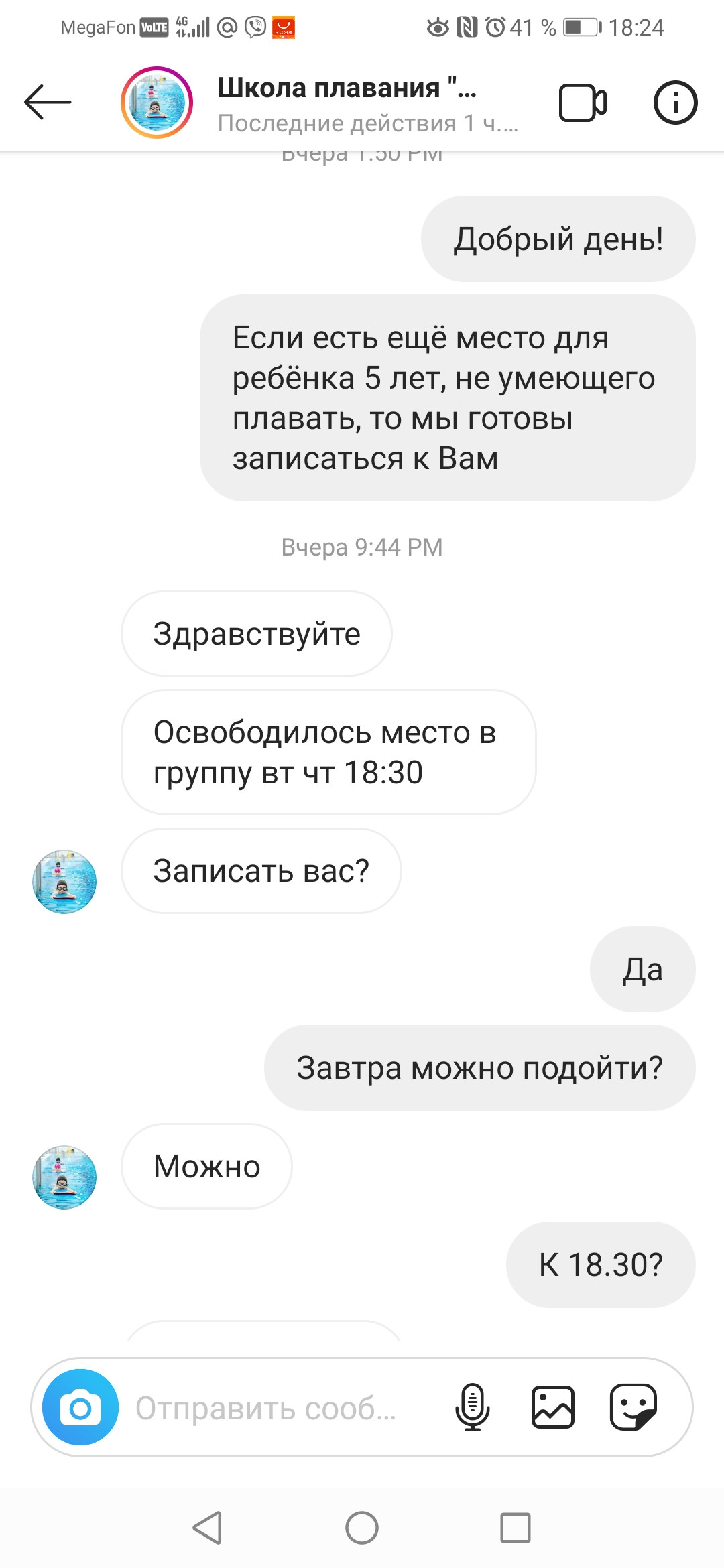Open the camera from the message bar
The height and width of the screenshot is (1568, 724).
pyautogui.click(x=80, y=1407)
